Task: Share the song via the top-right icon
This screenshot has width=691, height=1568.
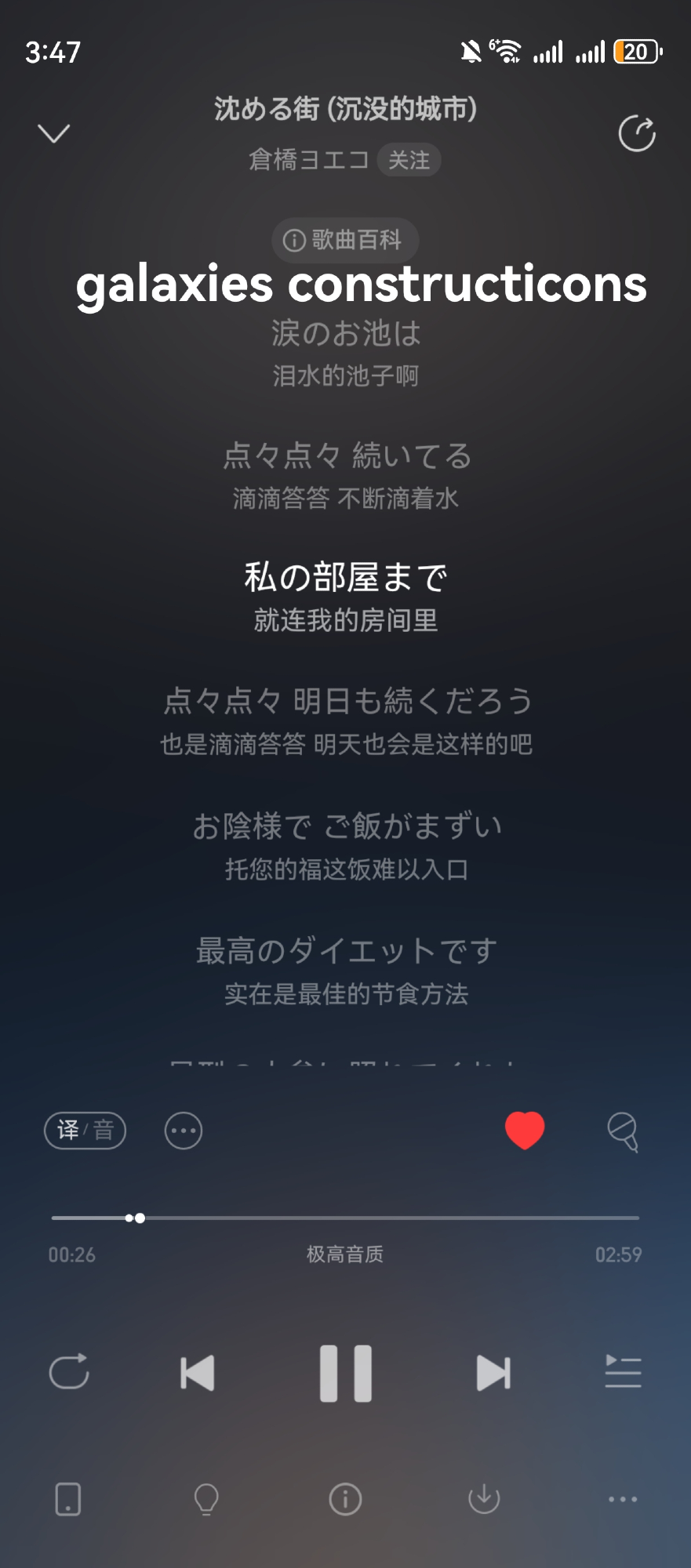Action: (636, 133)
